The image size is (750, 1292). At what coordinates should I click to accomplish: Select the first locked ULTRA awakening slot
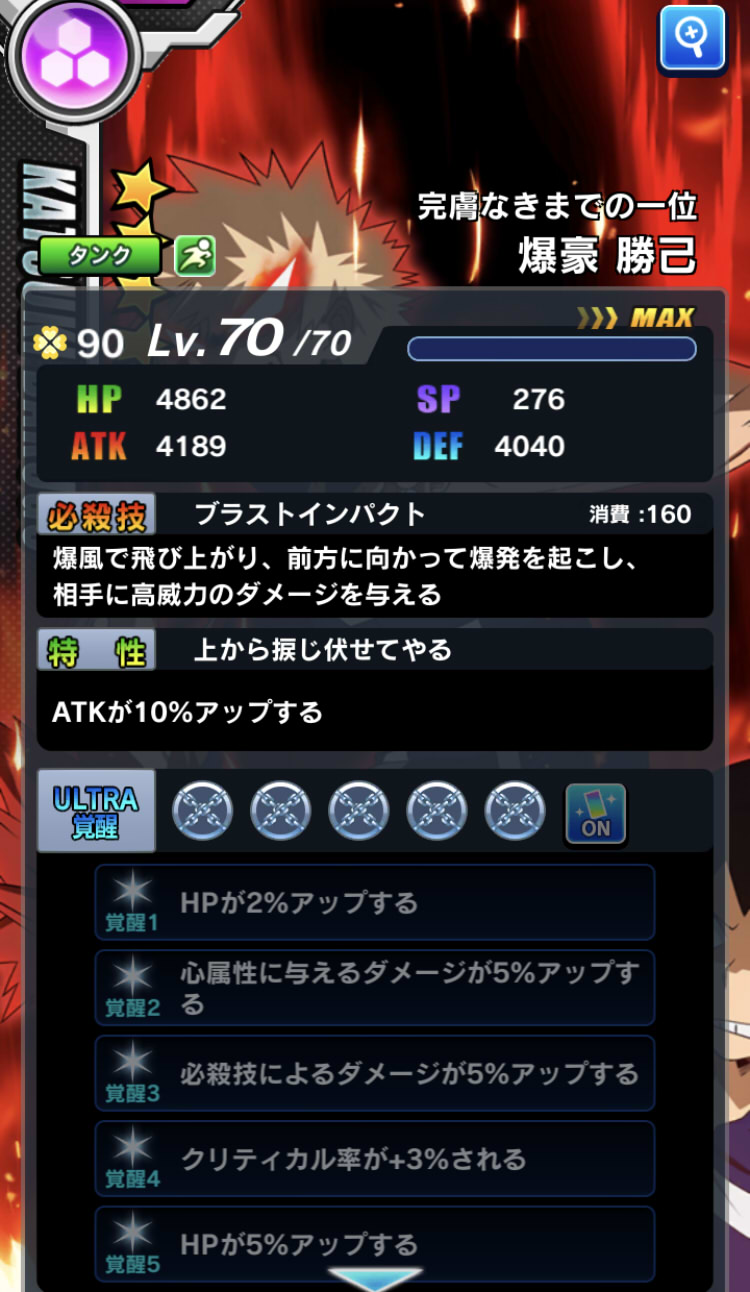(x=203, y=811)
